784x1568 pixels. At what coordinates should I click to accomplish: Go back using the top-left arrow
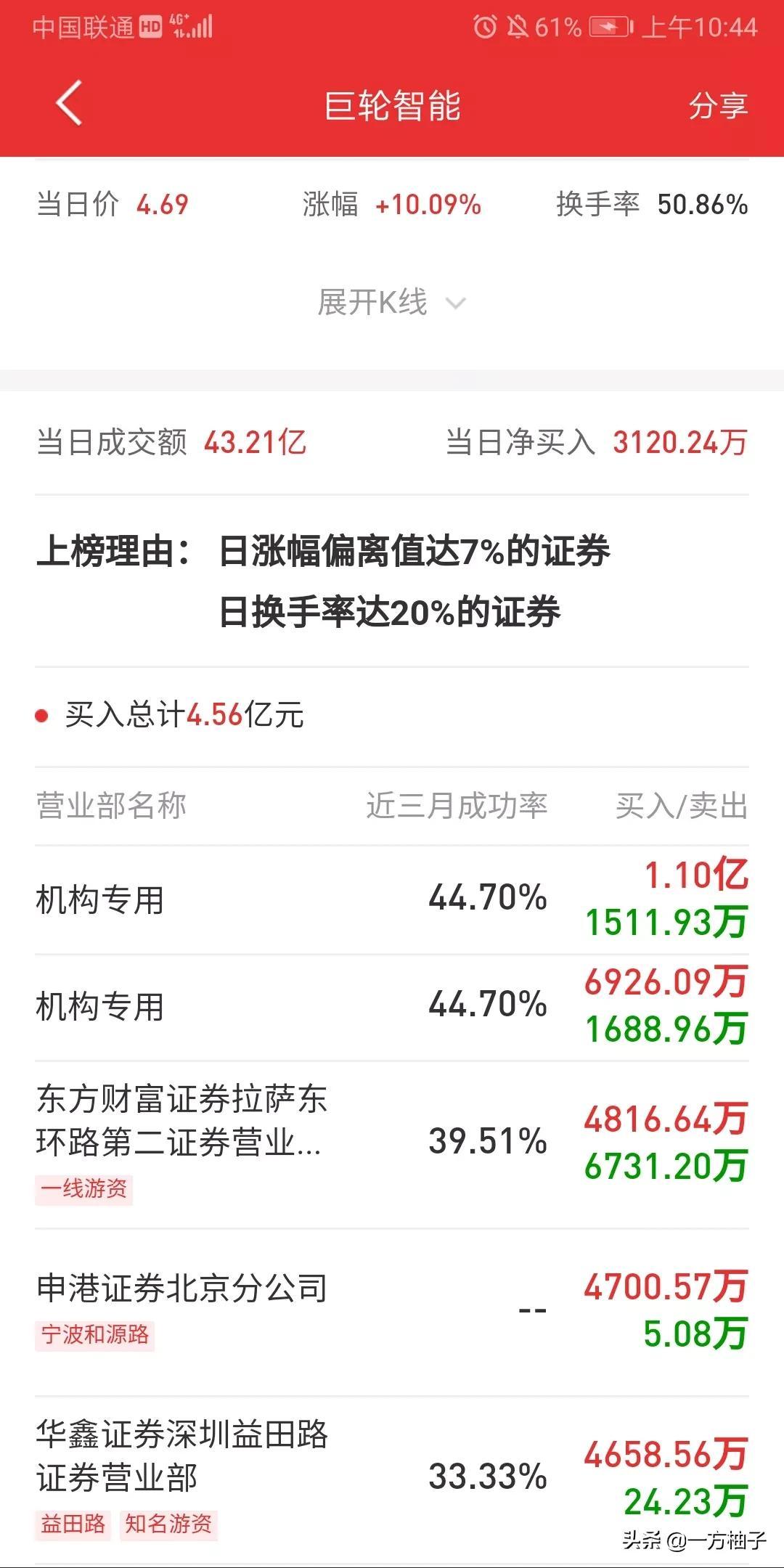(69, 103)
